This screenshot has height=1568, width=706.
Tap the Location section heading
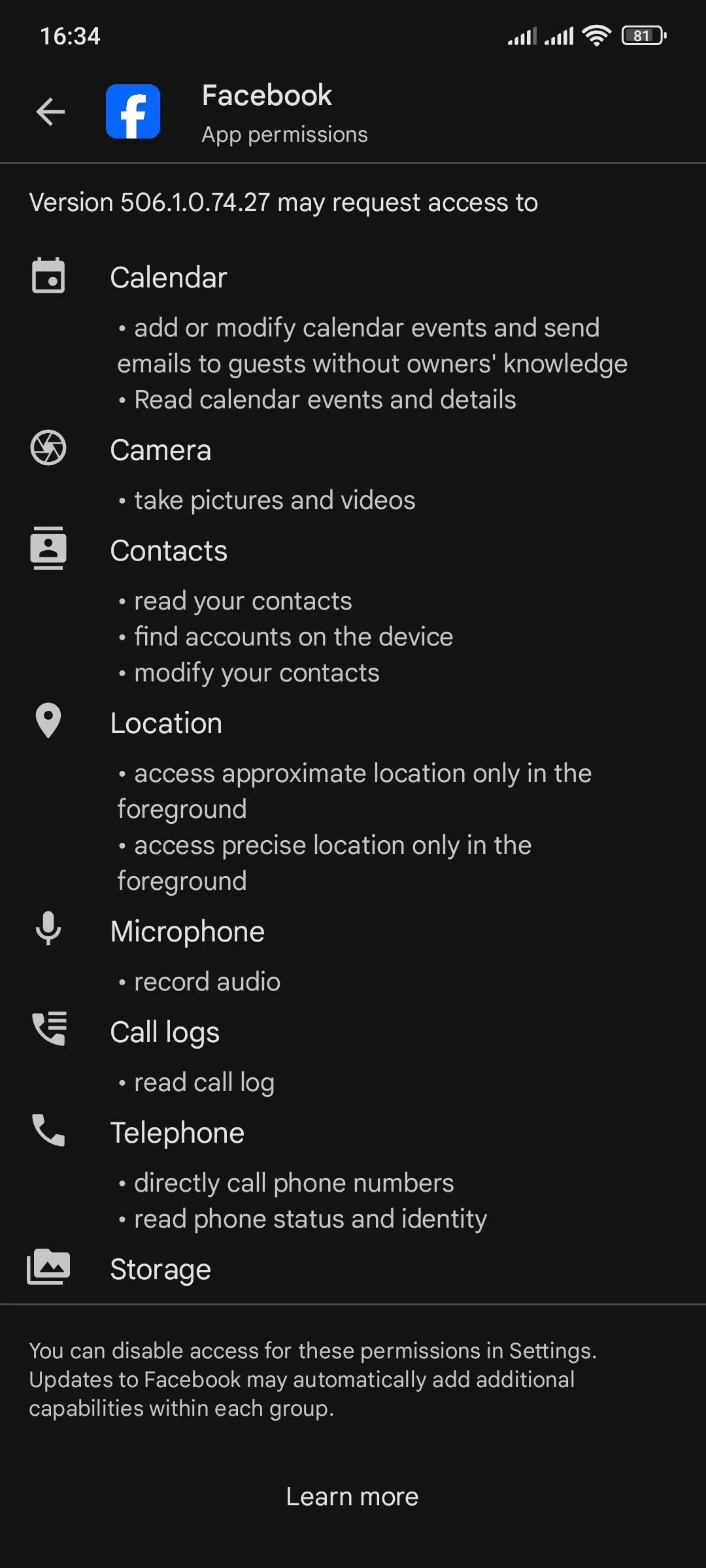pyautogui.click(x=166, y=723)
